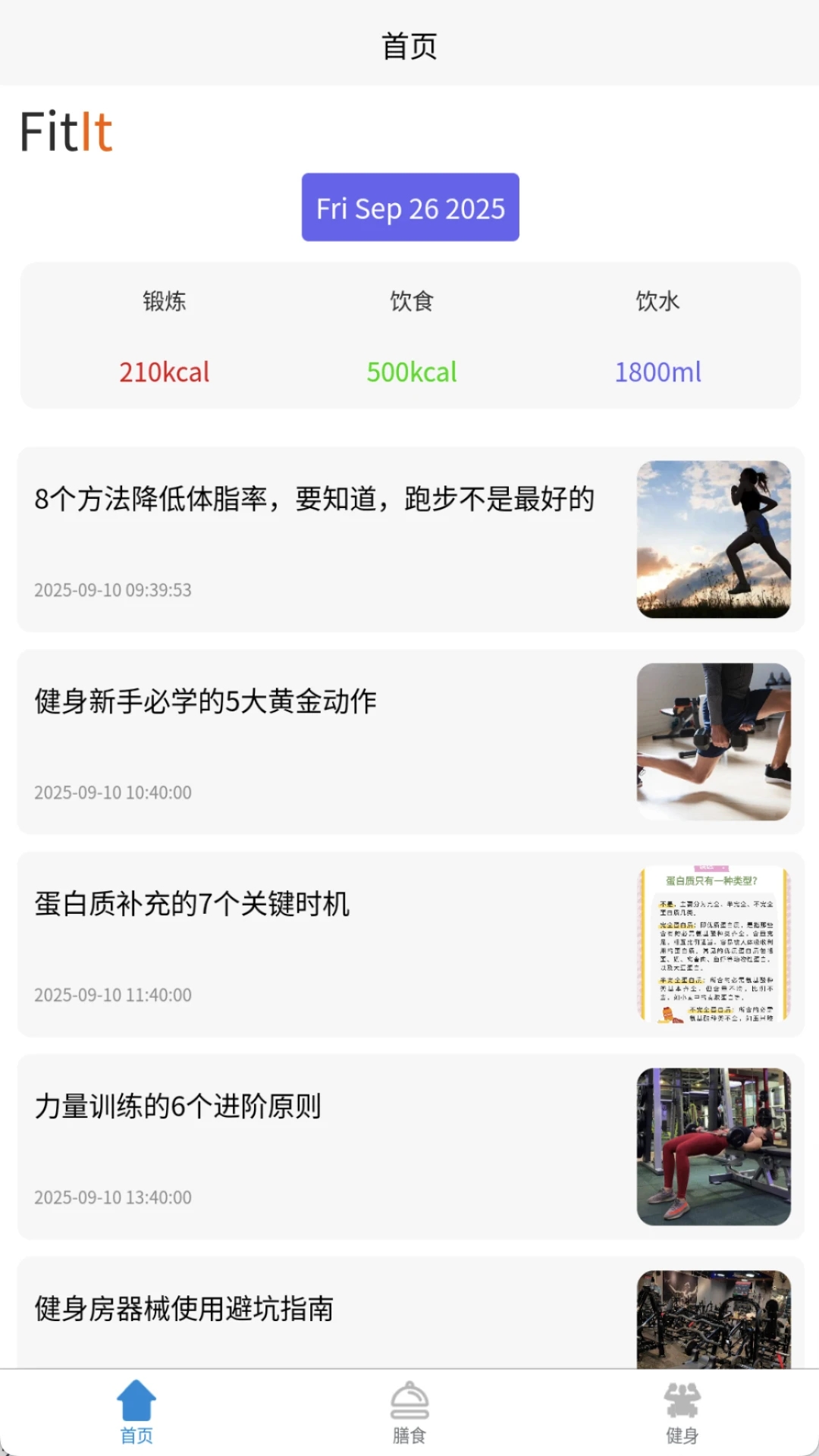Select the 首页 tab in the bottom bar

pyautogui.click(x=136, y=1413)
